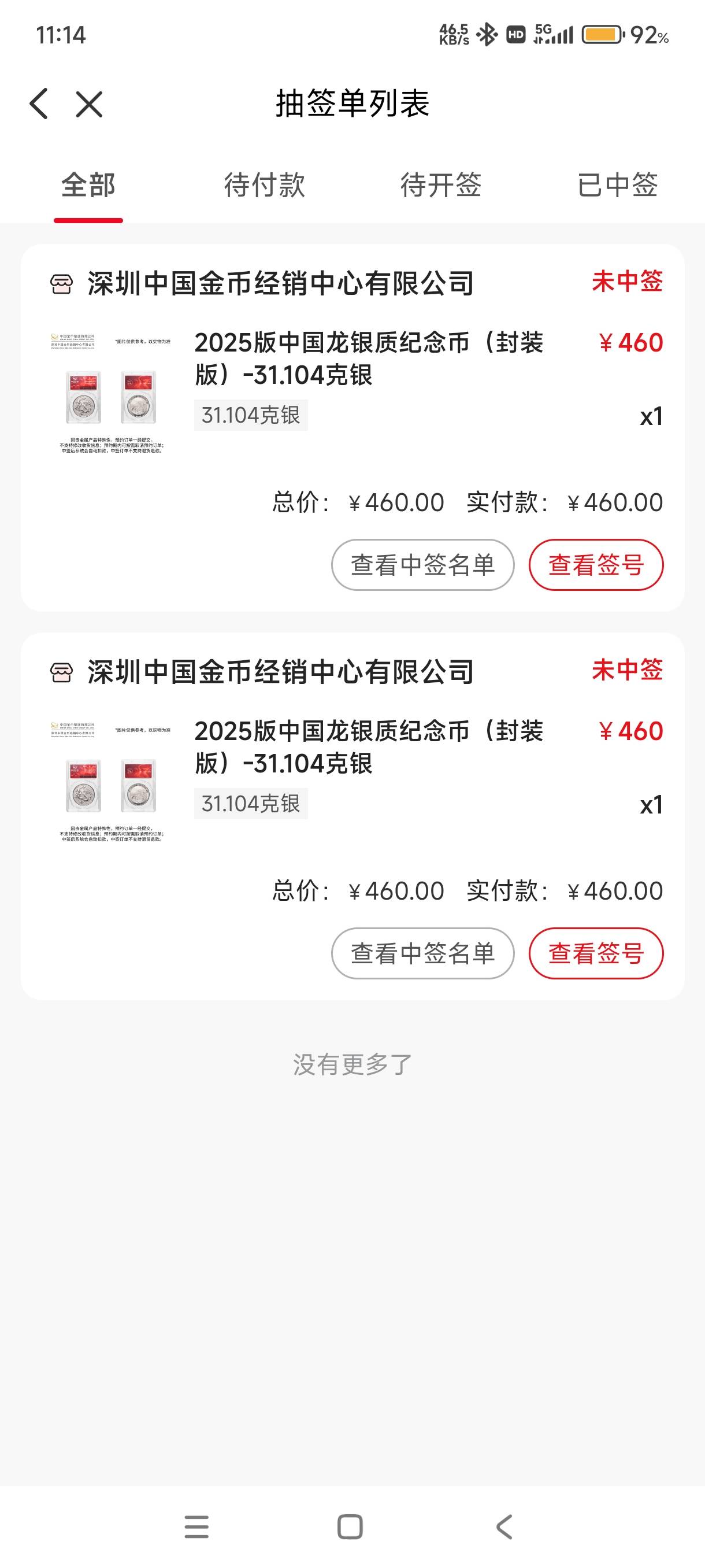Viewport: 705px width, 1568px height.
Task: Go back using the top-left arrow
Action: point(38,103)
